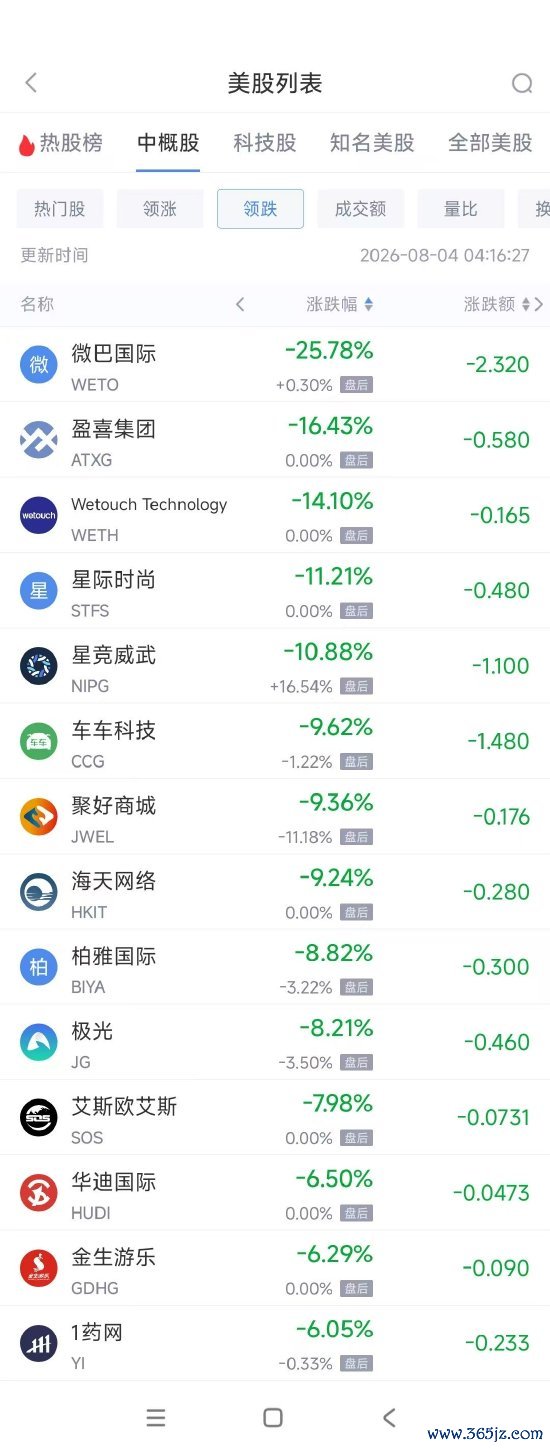Viewport: 550px width, 1449px height.
Task: Tap the 成交额 filter chip
Action: [x=361, y=209]
